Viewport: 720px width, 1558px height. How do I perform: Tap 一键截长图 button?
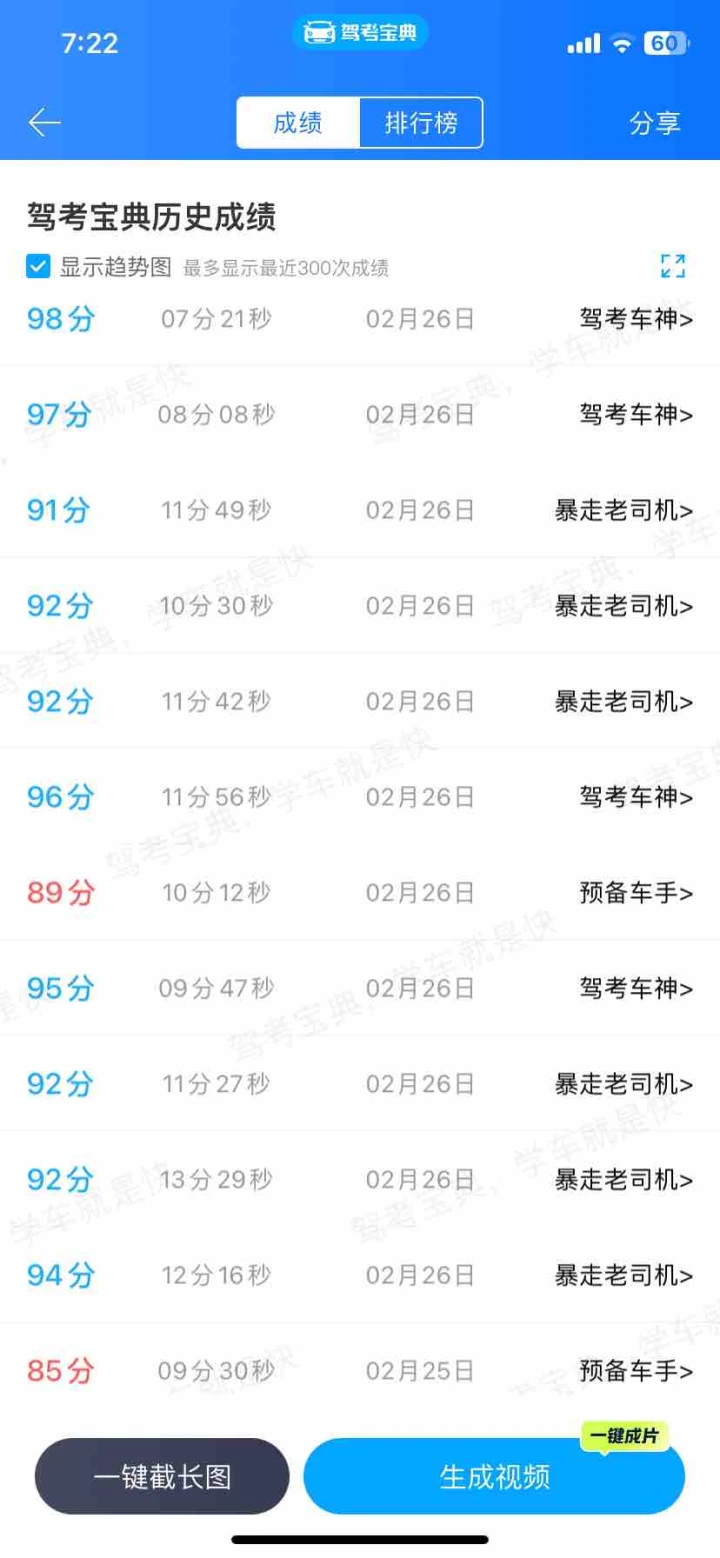[x=162, y=1476]
